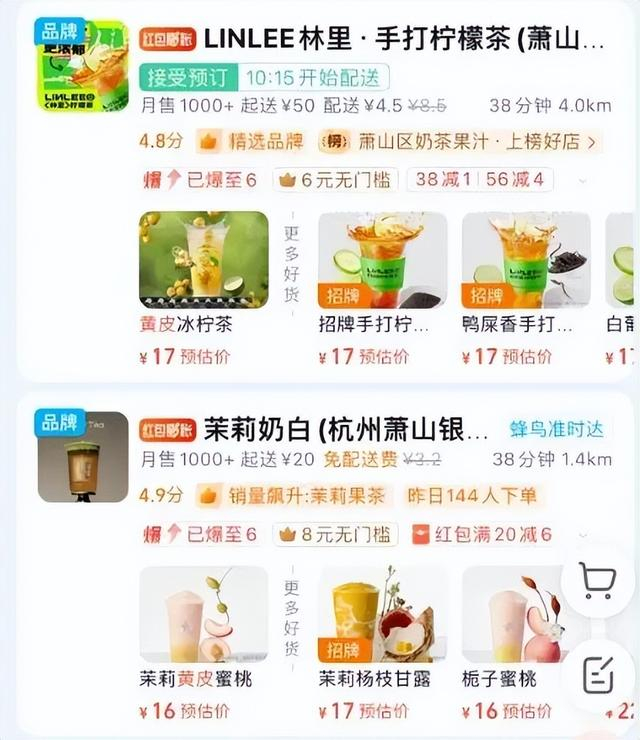This screenshot has height=740, width=640.
Task: Tap 更多好货 beside 茉莉奶白 products
Action: pos(292,618)
